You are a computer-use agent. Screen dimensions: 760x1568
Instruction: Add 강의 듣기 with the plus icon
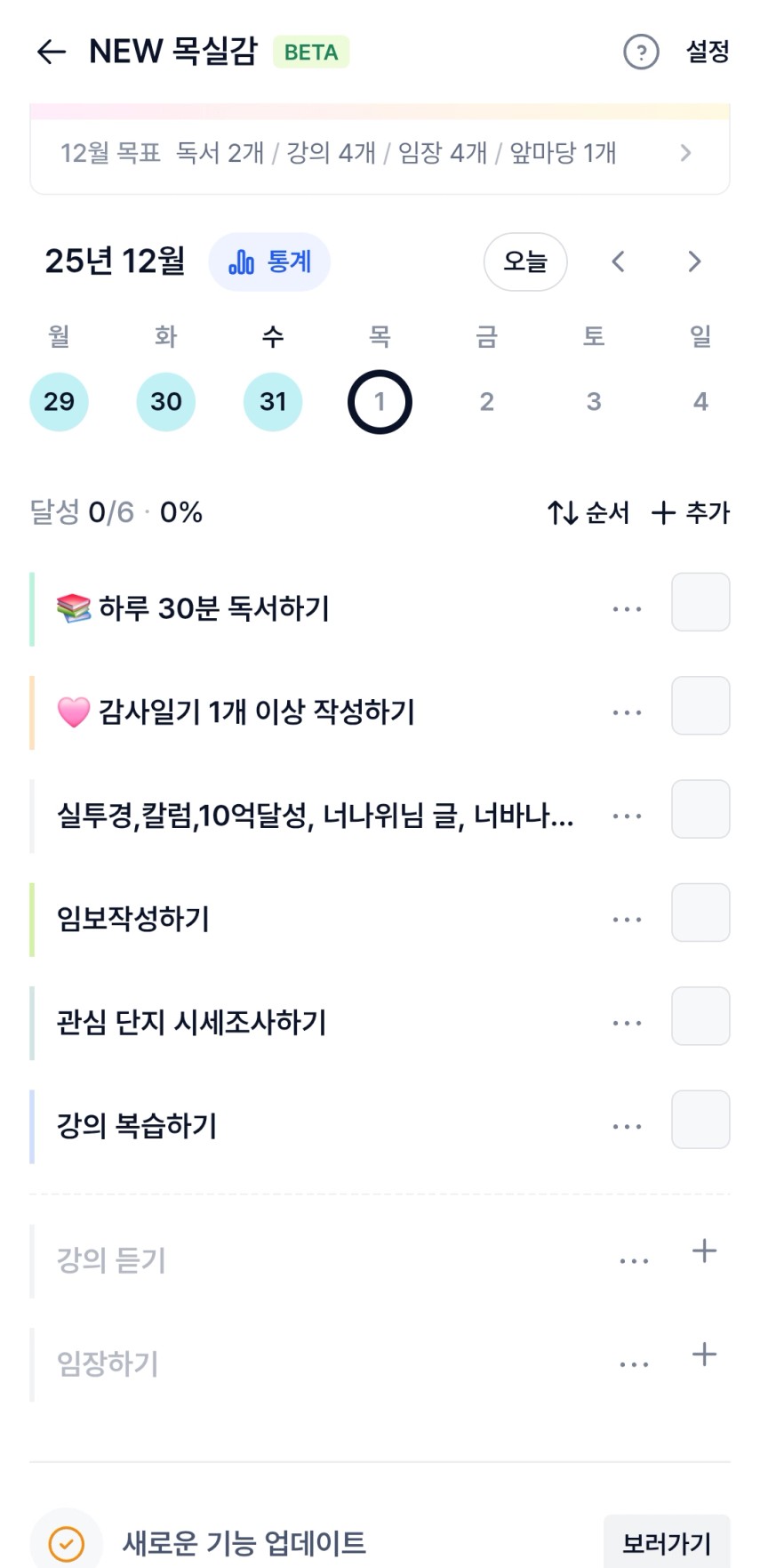point(704,1251)
